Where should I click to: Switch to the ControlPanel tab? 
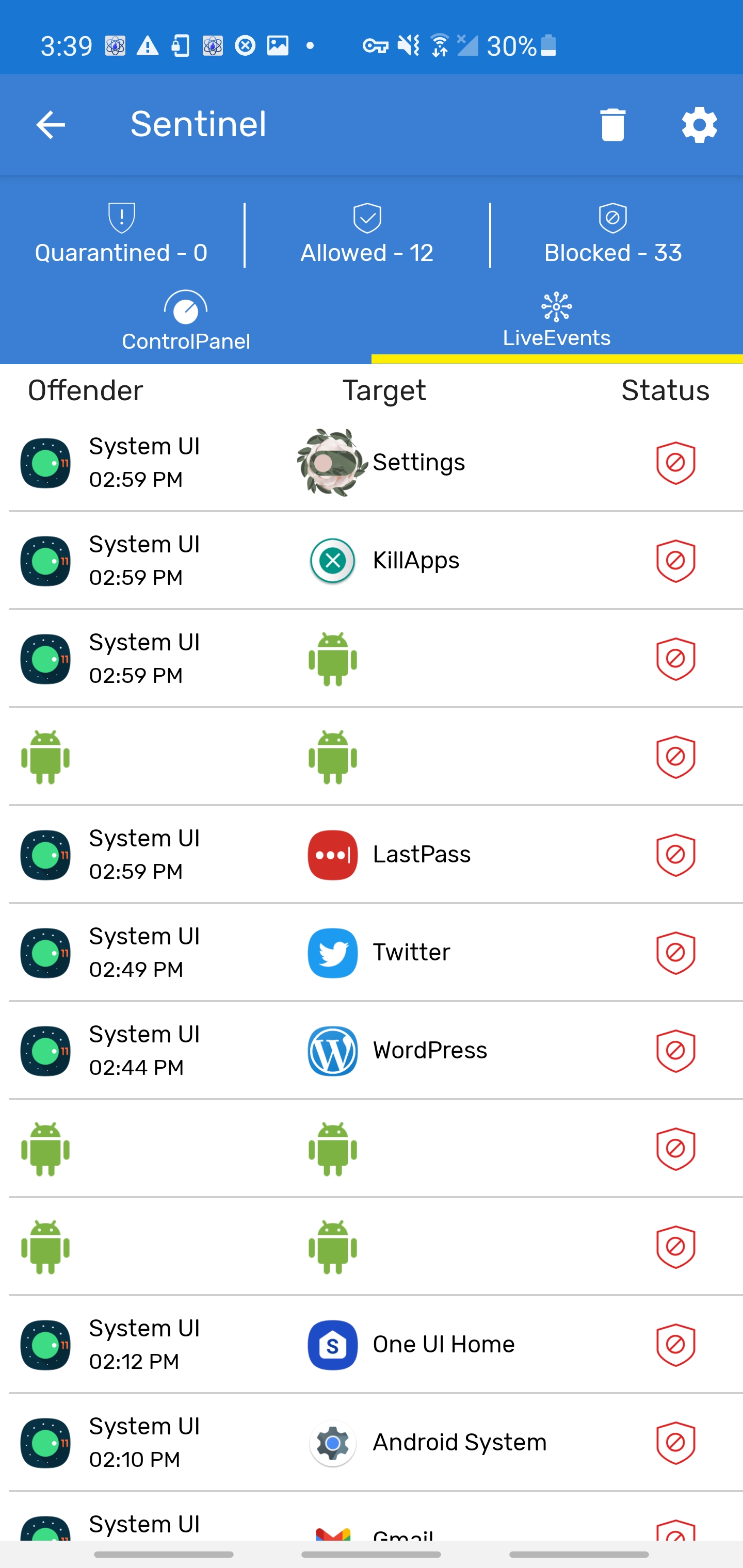click(x=186, y=322)
